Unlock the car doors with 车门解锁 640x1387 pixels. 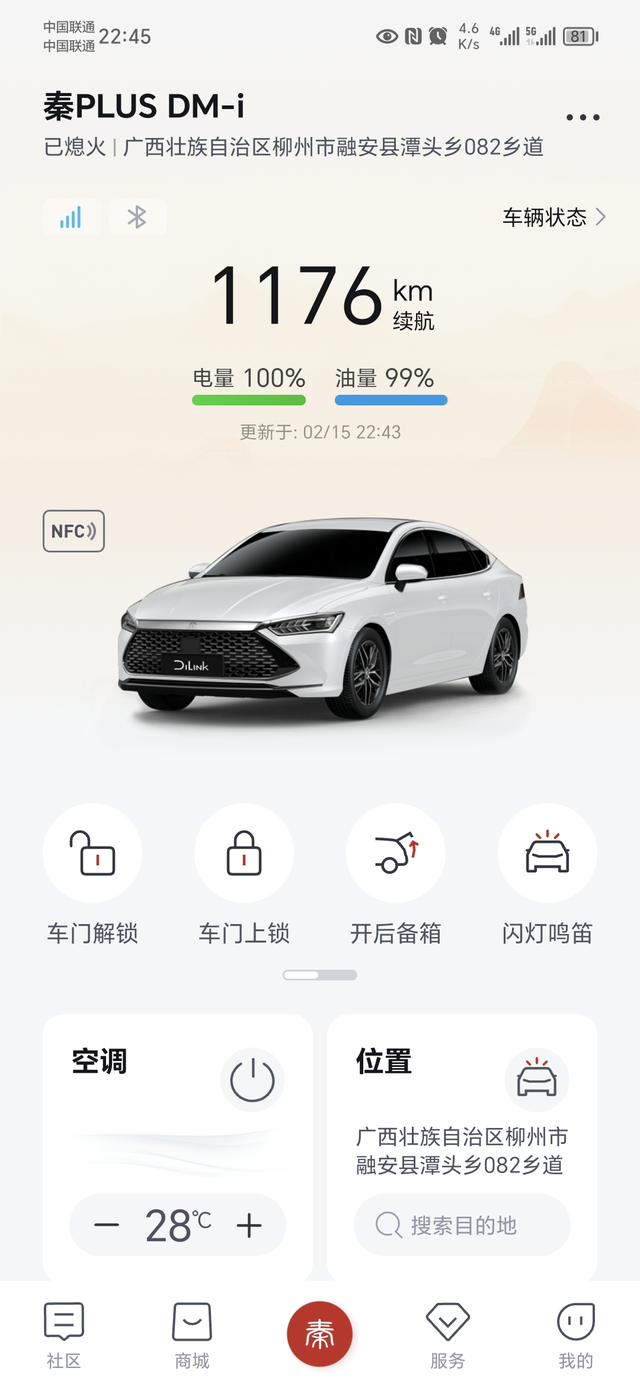click(x=92, y=853)
